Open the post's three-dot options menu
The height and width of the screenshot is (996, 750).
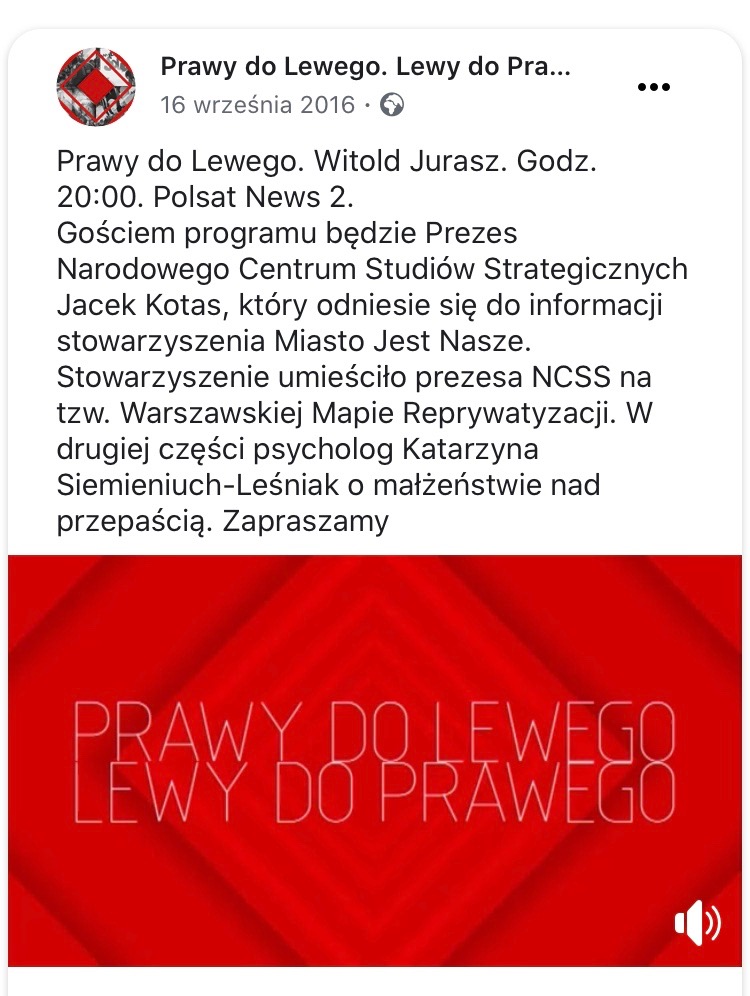point(654,87)
